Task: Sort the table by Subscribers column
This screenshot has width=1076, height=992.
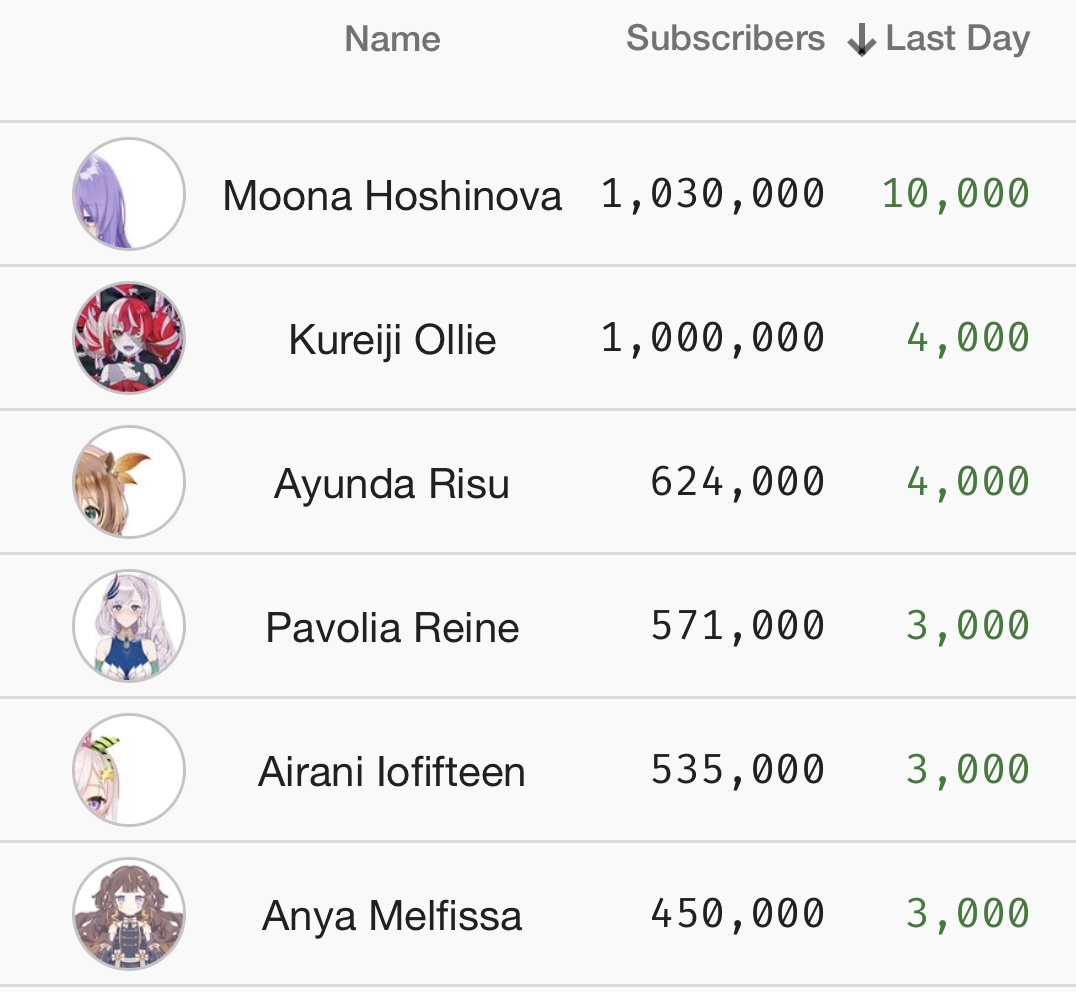Action: point(725,39)
